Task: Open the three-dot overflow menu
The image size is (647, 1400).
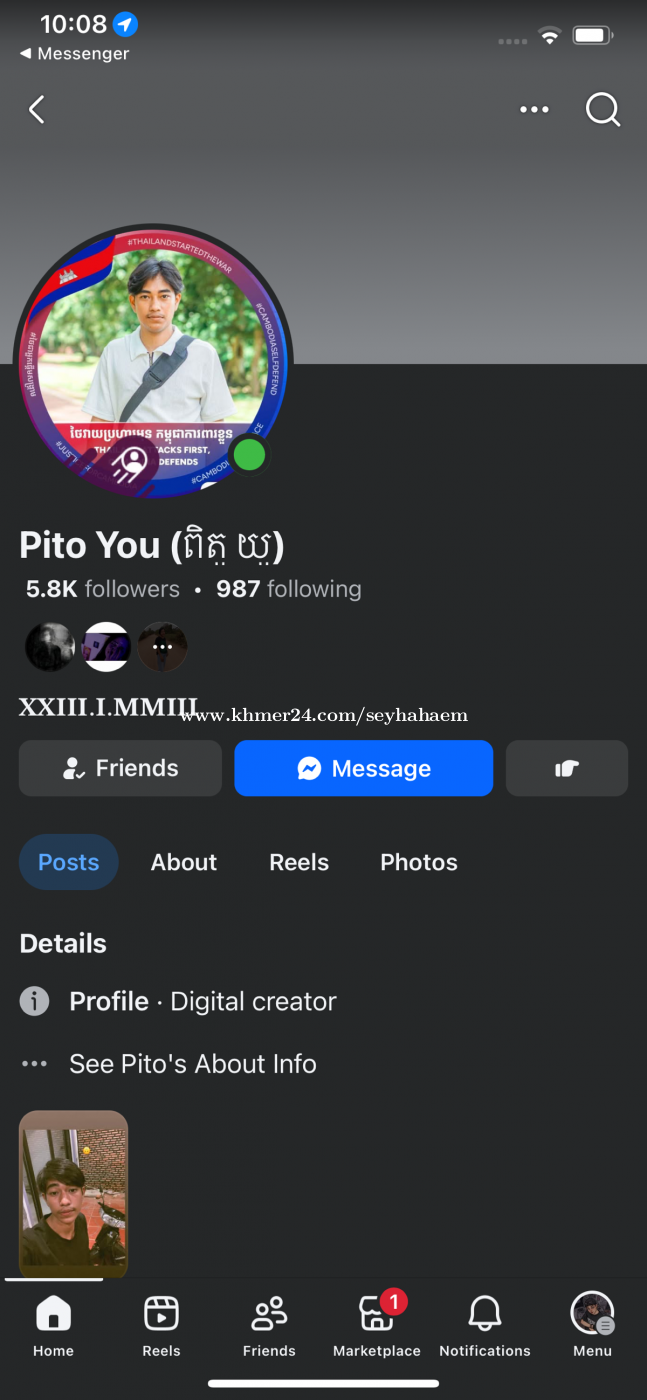Action: tap(534, 110)
